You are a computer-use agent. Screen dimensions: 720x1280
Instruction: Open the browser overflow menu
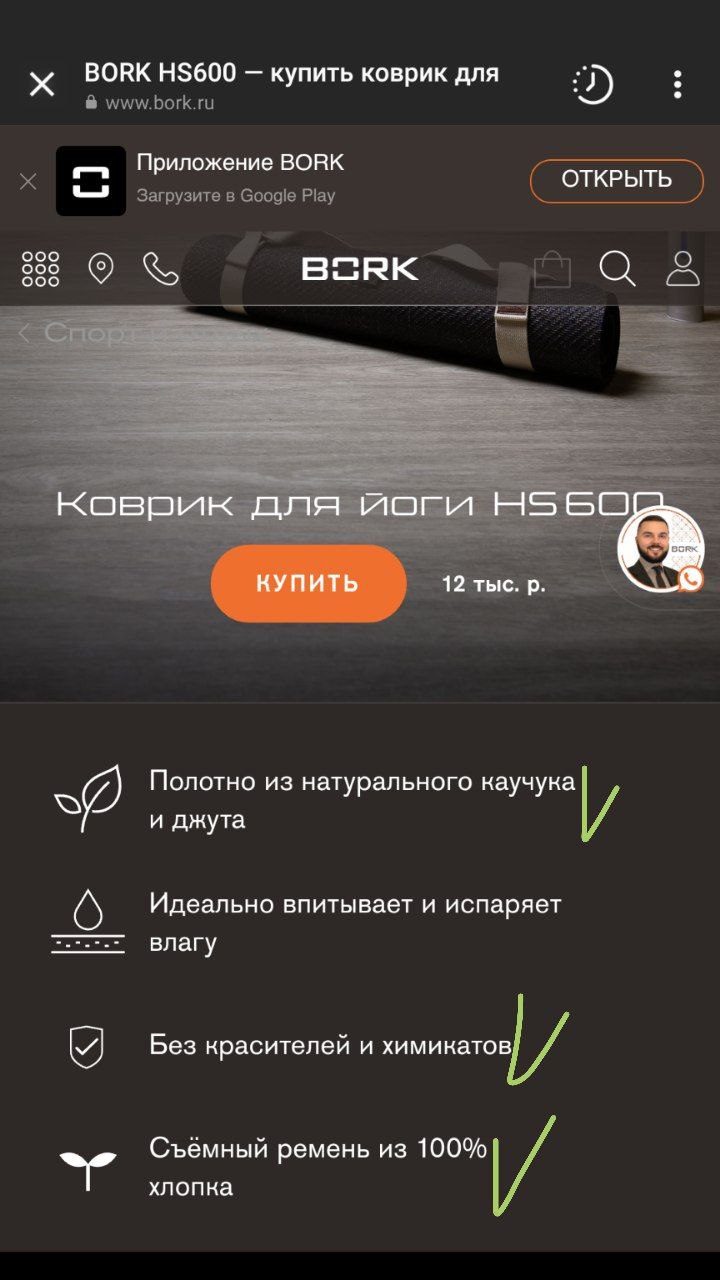coord(677,85)
